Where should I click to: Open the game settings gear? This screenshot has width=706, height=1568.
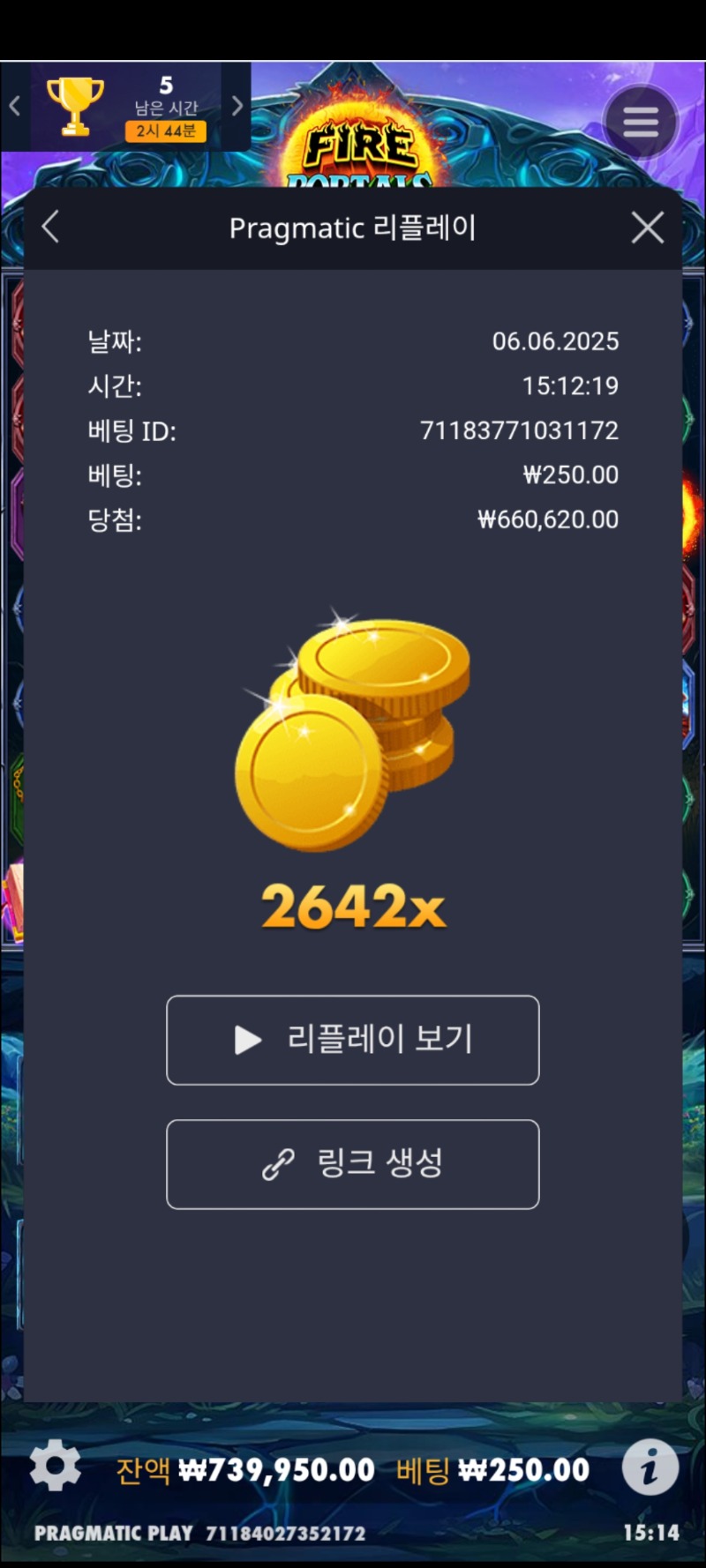55,1465
